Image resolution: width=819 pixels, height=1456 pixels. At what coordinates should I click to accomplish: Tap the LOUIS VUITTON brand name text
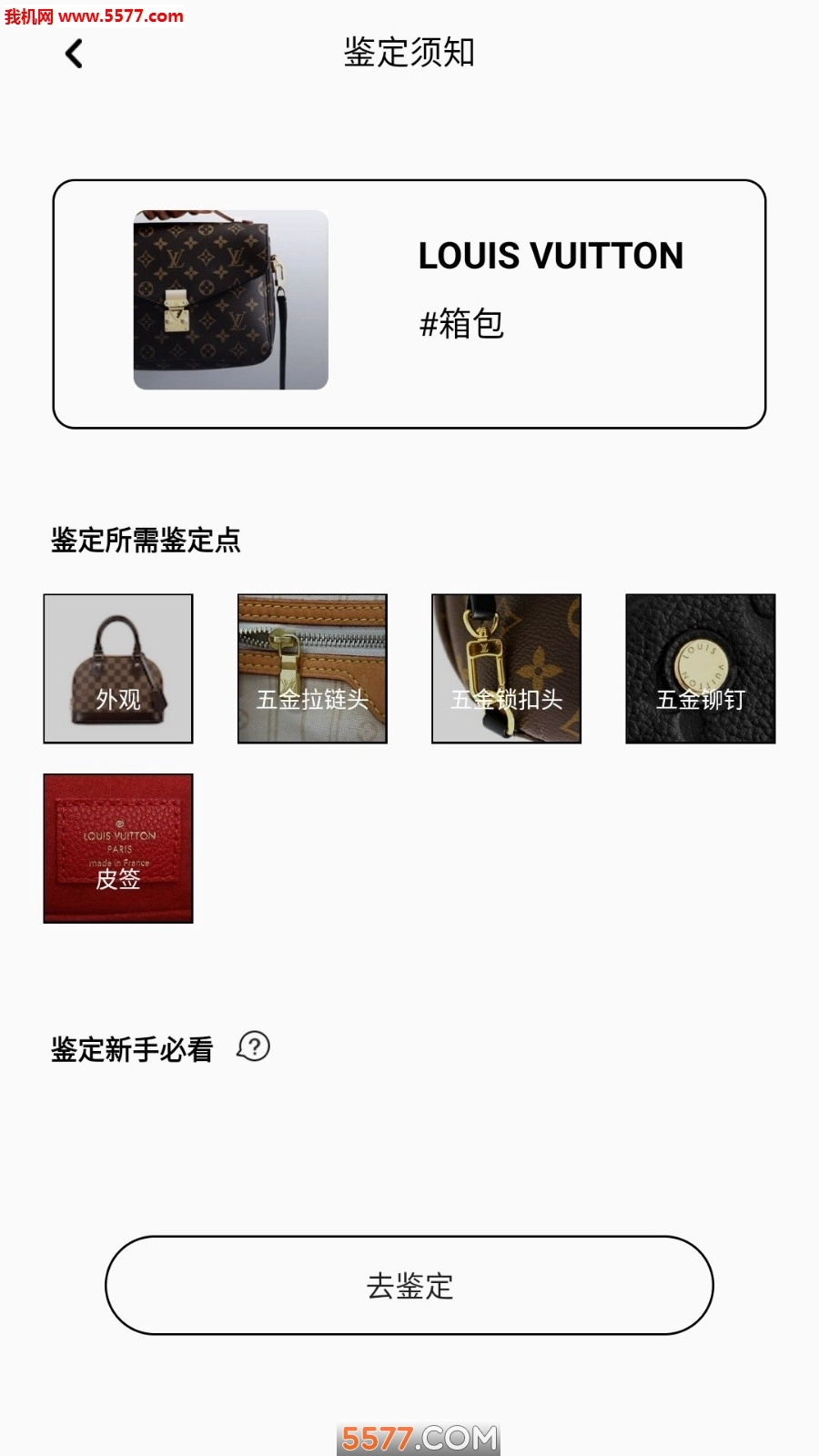550,256
